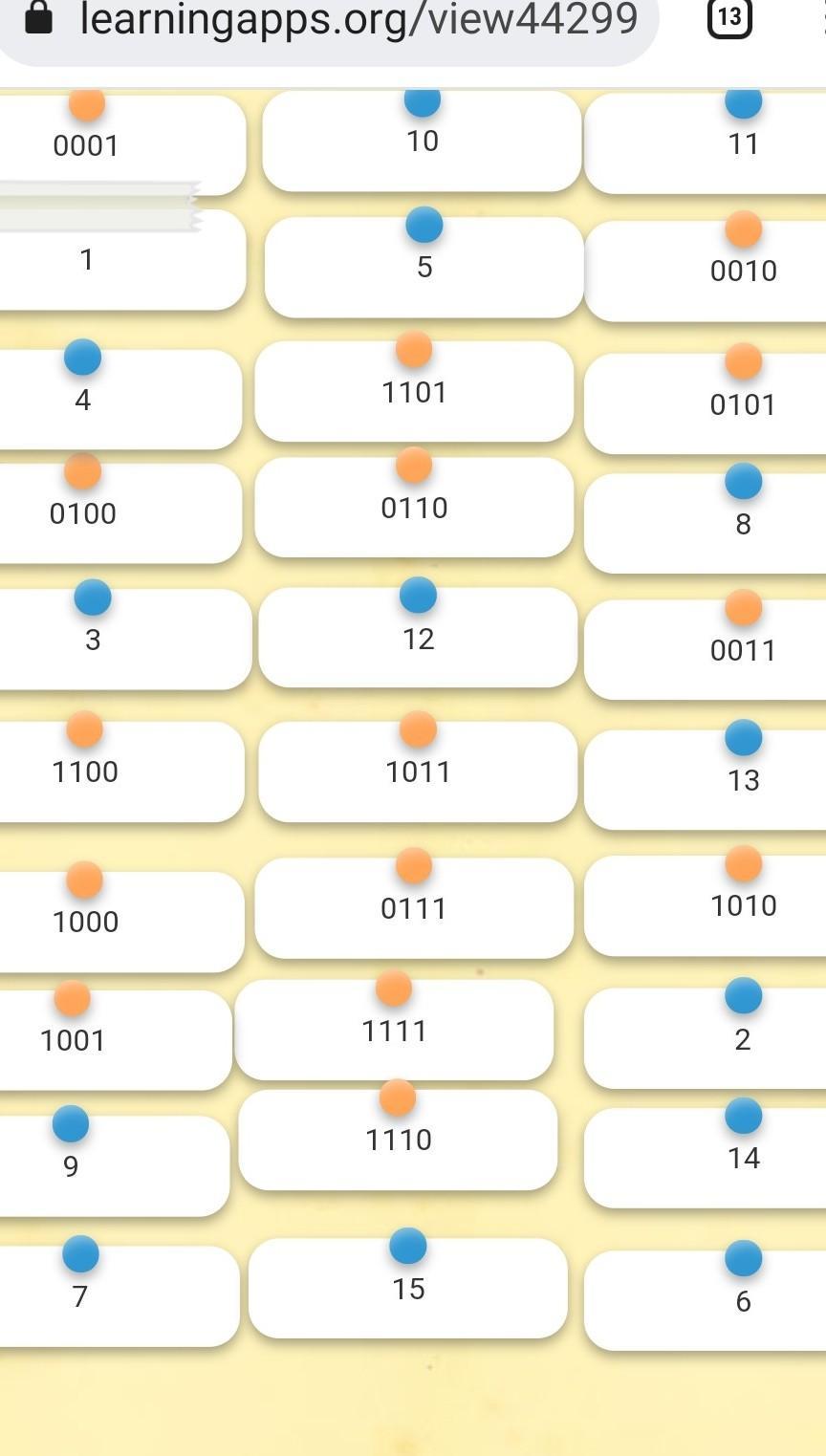Select the card showing 5
826x1456 pixels.
point(424,268)
